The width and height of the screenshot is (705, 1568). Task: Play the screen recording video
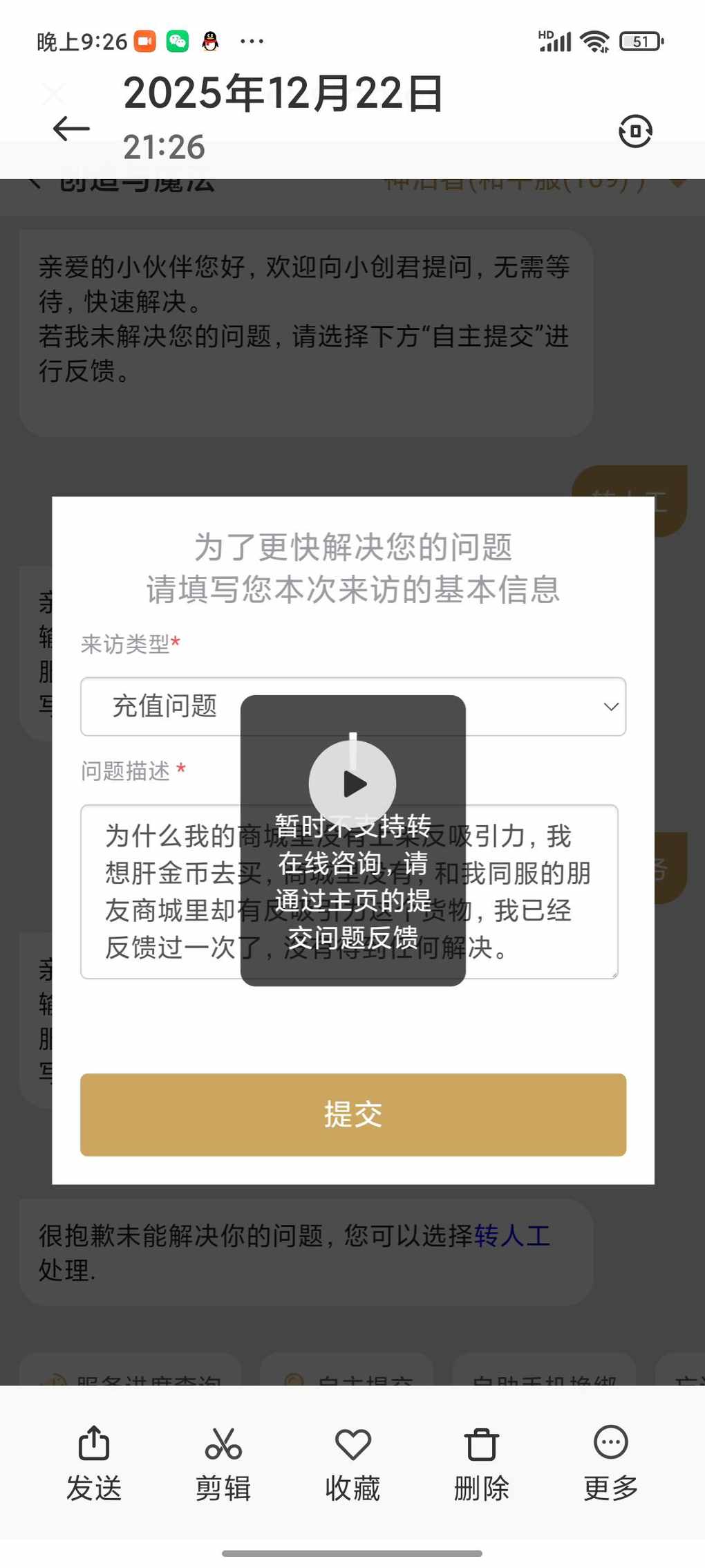tap(352, 784)
